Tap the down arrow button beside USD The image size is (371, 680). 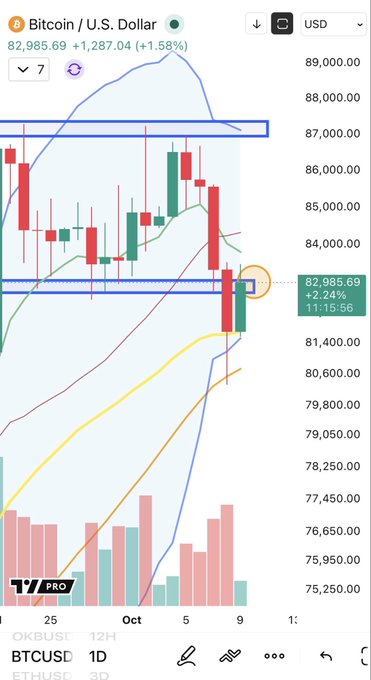pyautogui.click(x=256, y=24)
